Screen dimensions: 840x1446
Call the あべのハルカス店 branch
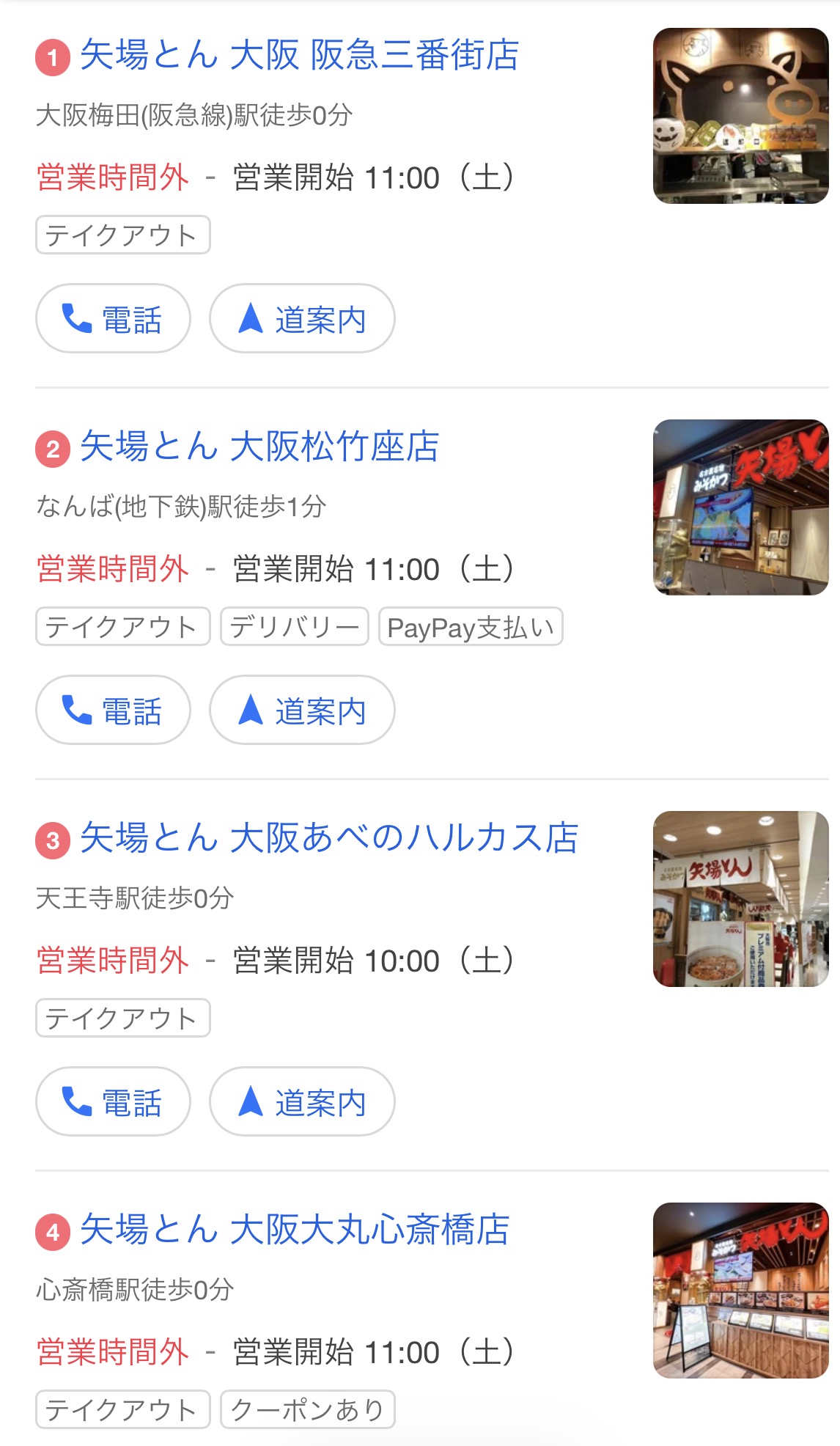[113, 1102]
